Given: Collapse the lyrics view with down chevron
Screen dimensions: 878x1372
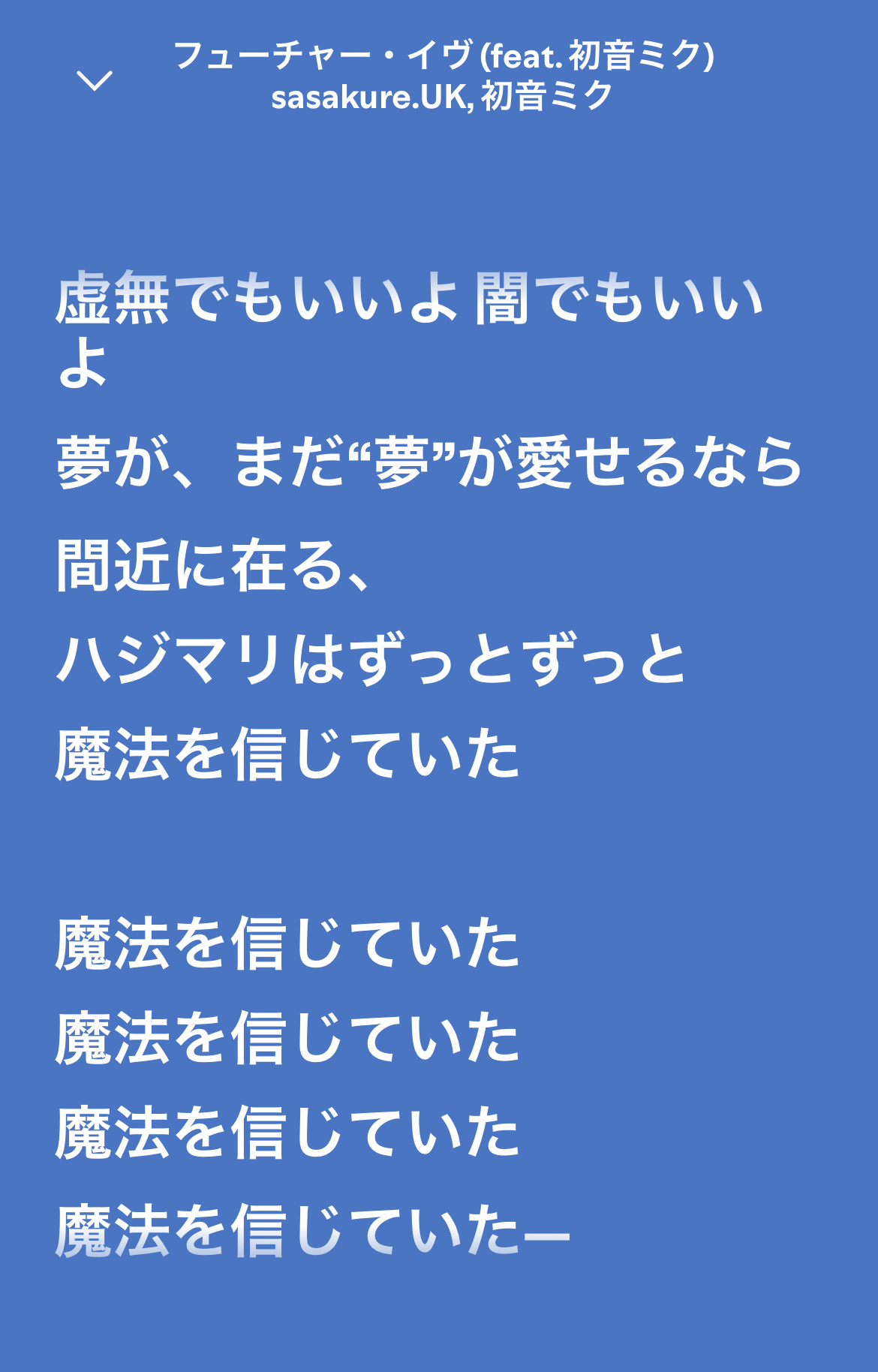Looking at the screenshot, I should pos(95,80).
